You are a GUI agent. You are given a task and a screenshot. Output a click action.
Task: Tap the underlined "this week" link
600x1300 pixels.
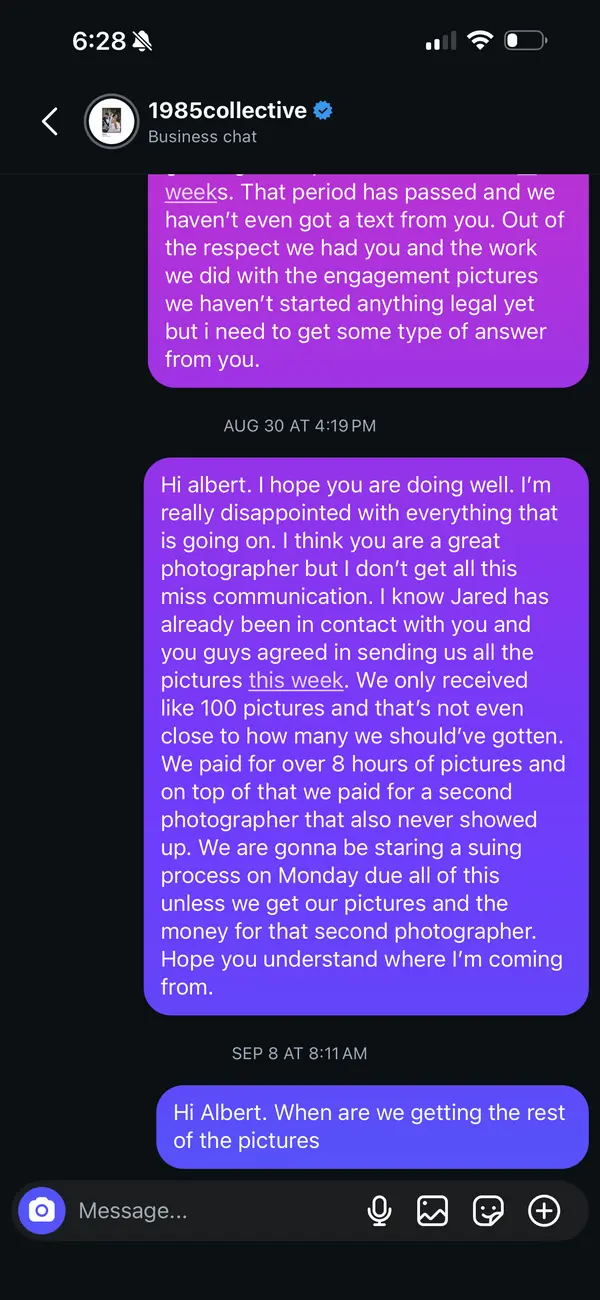tap(296, 680)
